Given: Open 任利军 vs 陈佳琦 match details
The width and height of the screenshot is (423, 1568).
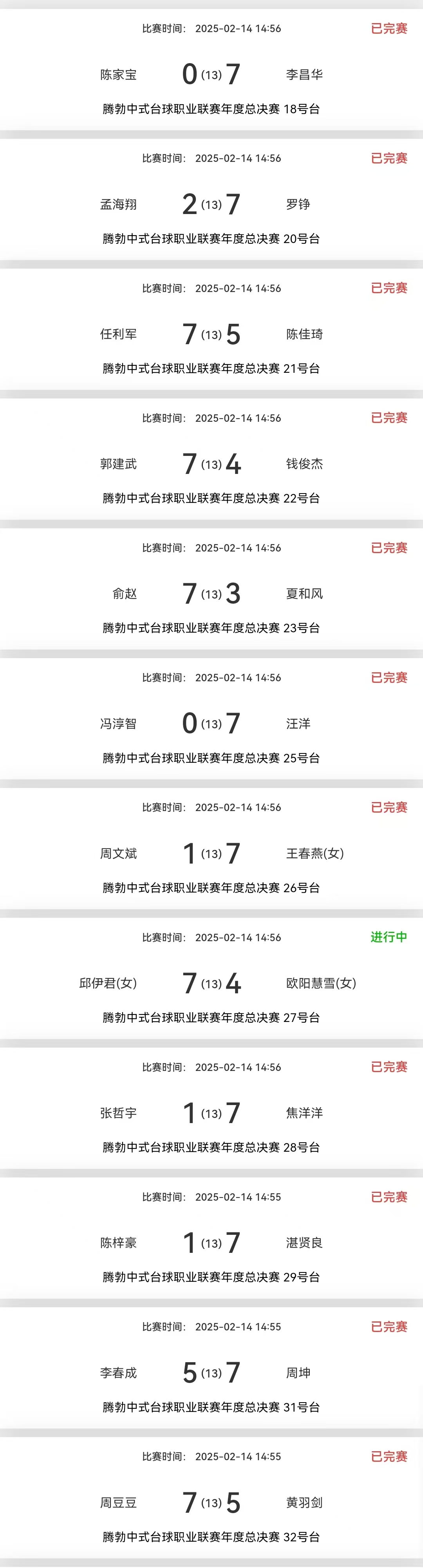Looking at the screenshot, I should pos(211,334).
